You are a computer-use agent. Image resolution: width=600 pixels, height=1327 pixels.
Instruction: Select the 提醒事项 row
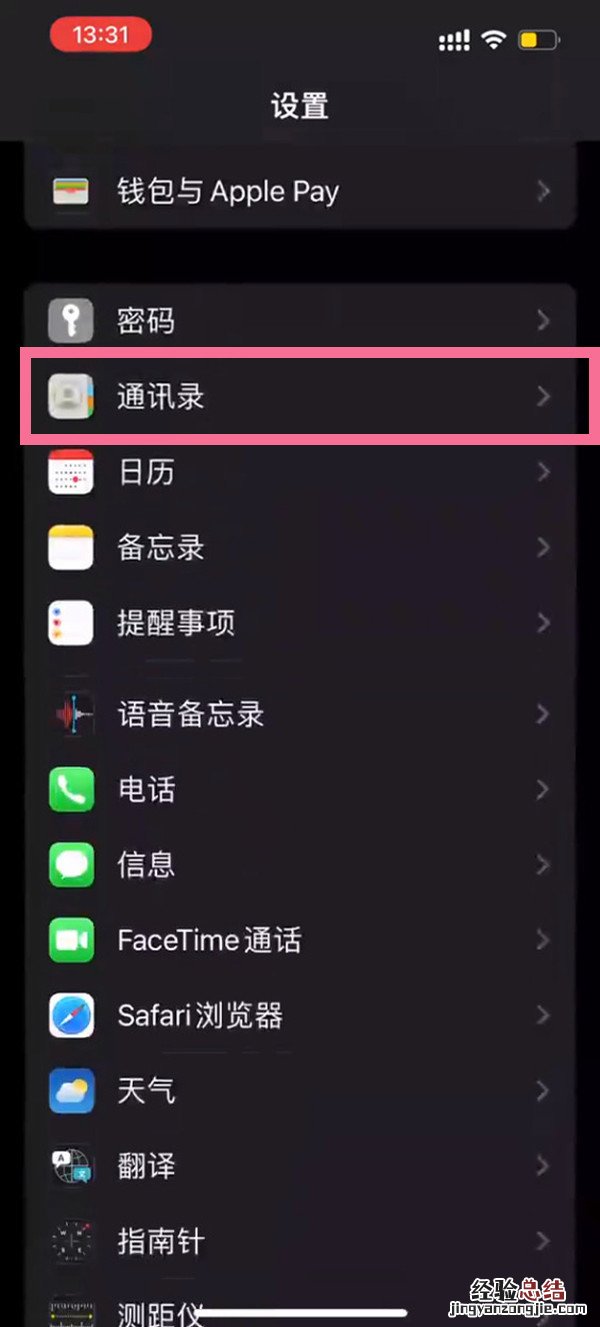[300, 623]
